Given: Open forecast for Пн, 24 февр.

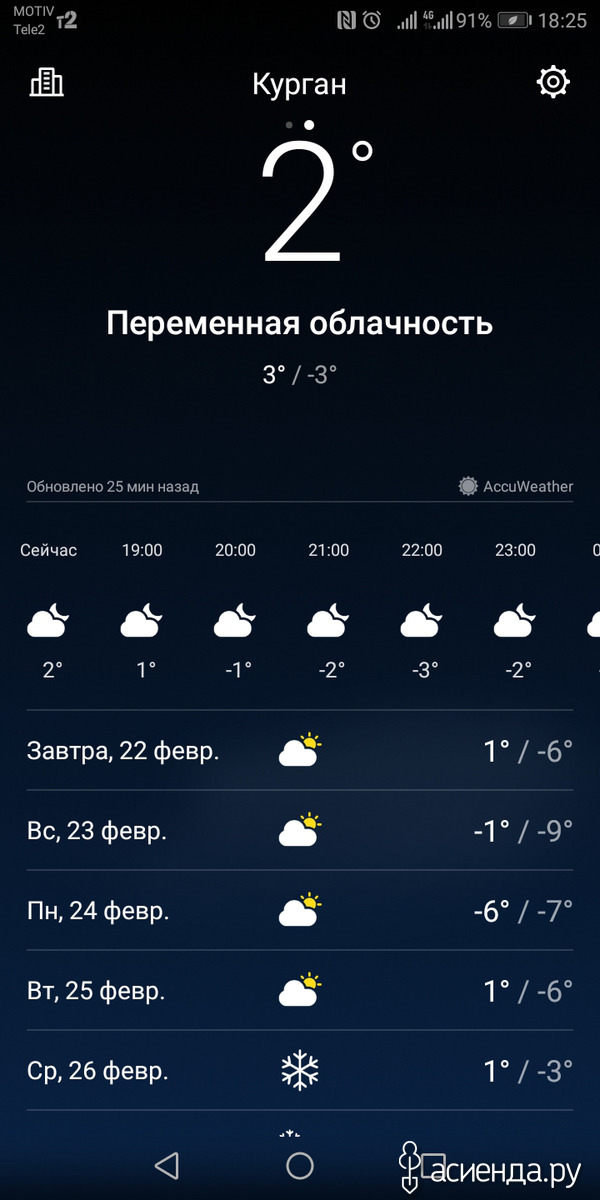Looking at the screenshot, I should 300,911.
